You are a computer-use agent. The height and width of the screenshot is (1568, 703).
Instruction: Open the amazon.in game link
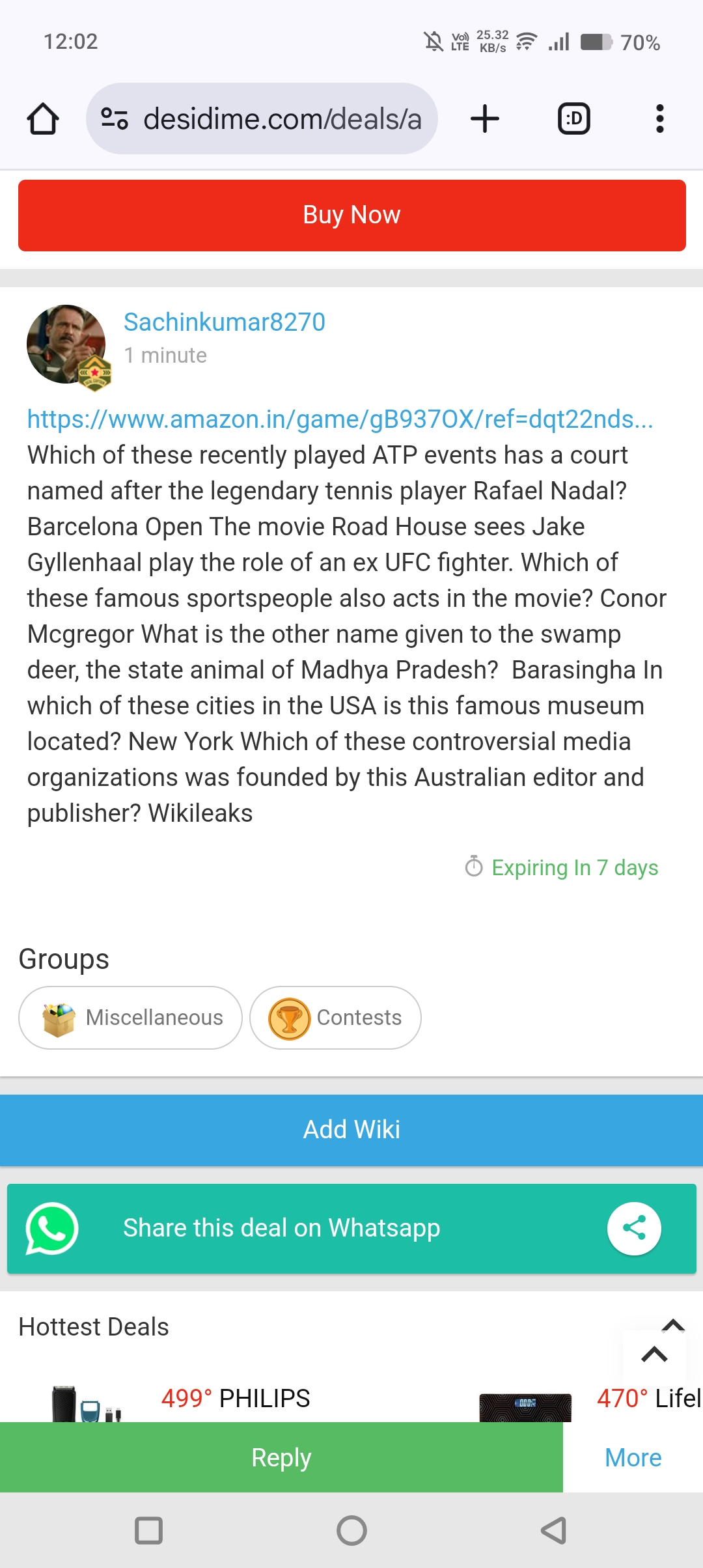(340, 420)
